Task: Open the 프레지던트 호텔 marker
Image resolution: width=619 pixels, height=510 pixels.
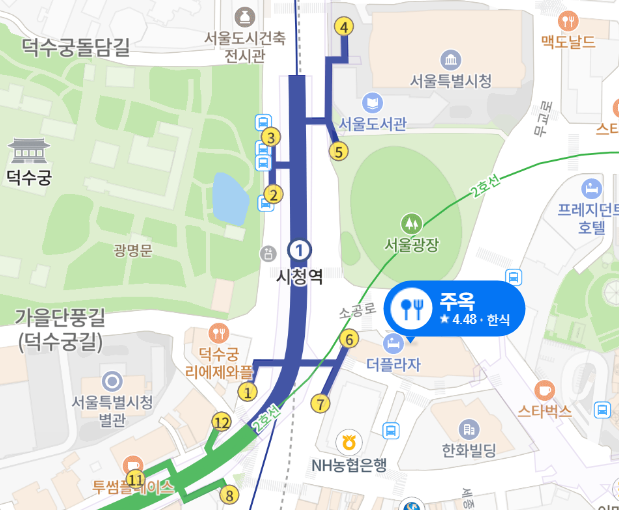Action: (592, 187)
